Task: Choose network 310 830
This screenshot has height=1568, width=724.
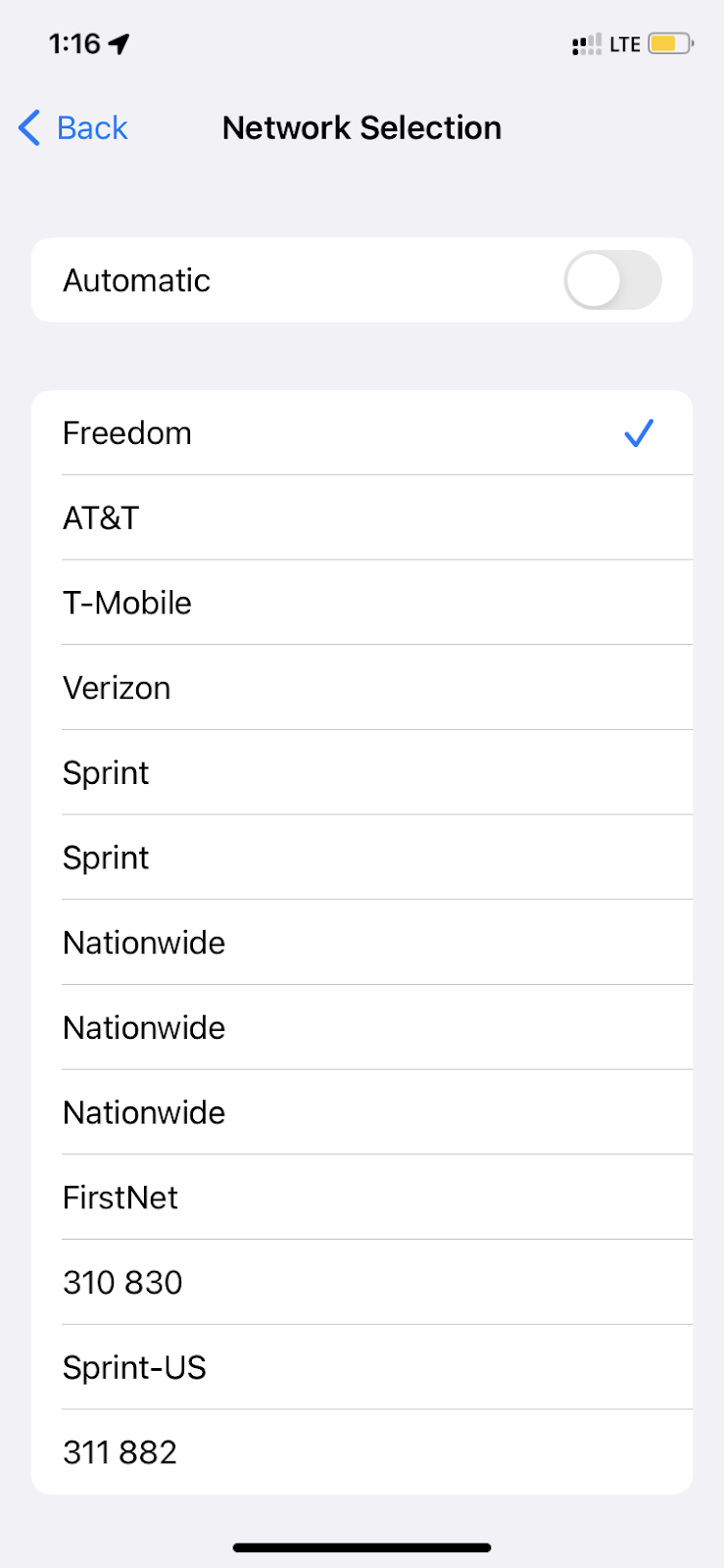Action: (362, 1283)
